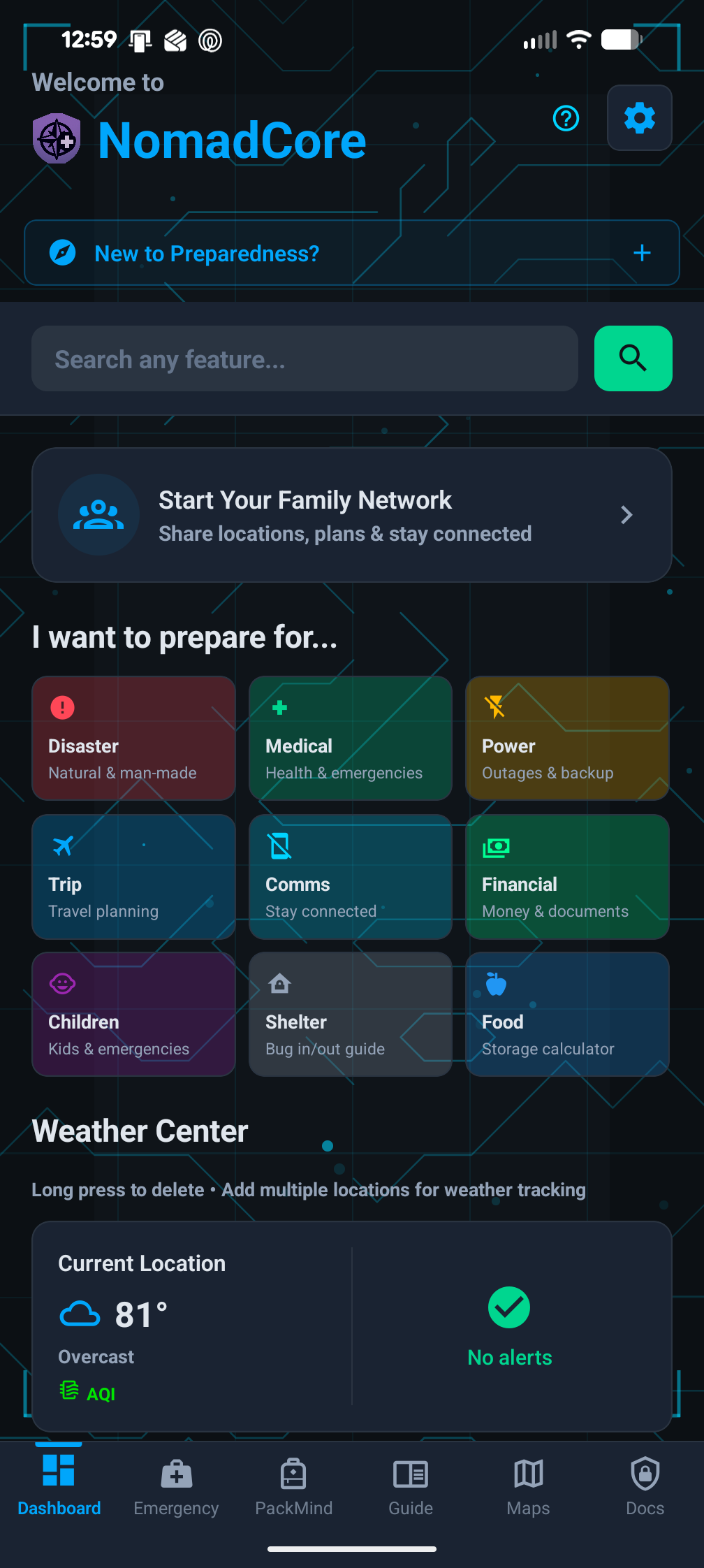Toggle the AQI display for Current Location
Image resolution: width=704 pixels, height=1568 pixels.
coord(87,1391)
